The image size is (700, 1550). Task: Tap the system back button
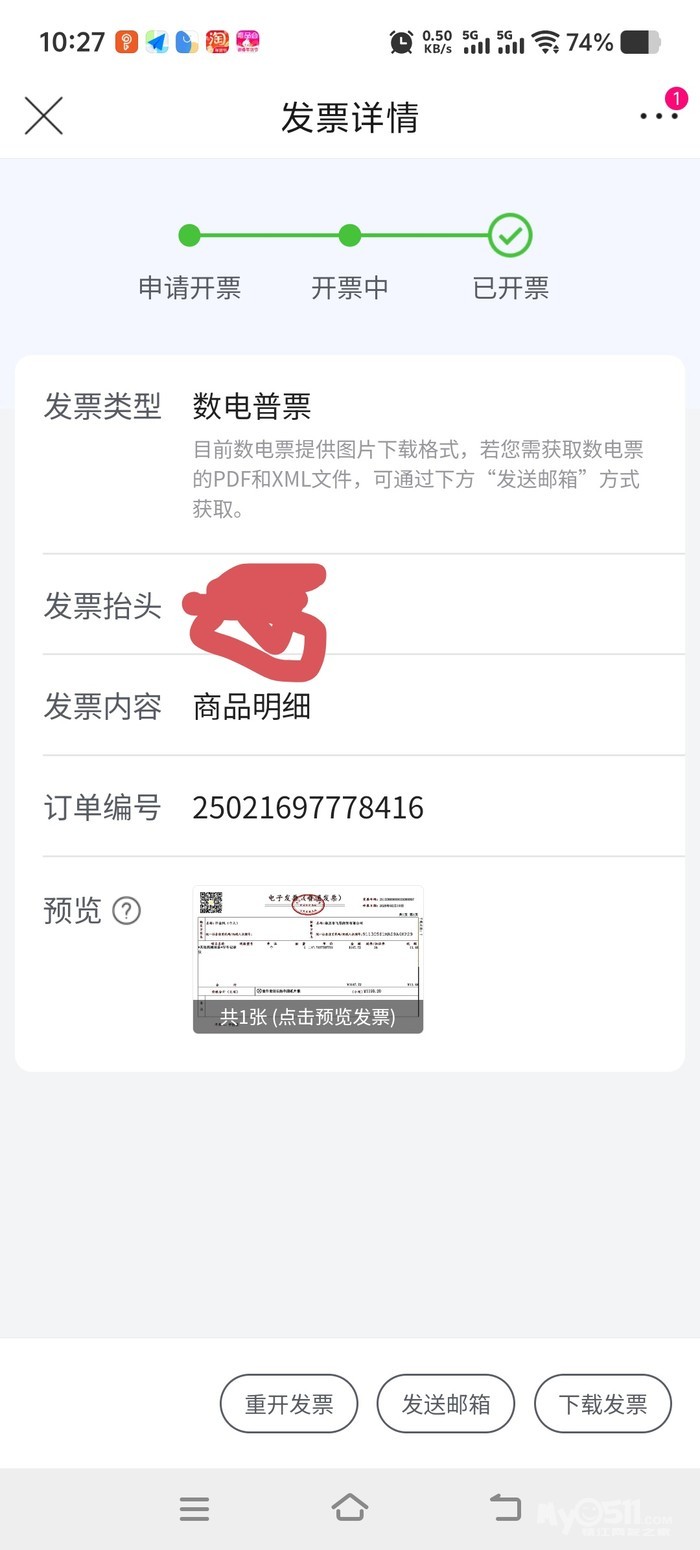(x=505, y=1508)
